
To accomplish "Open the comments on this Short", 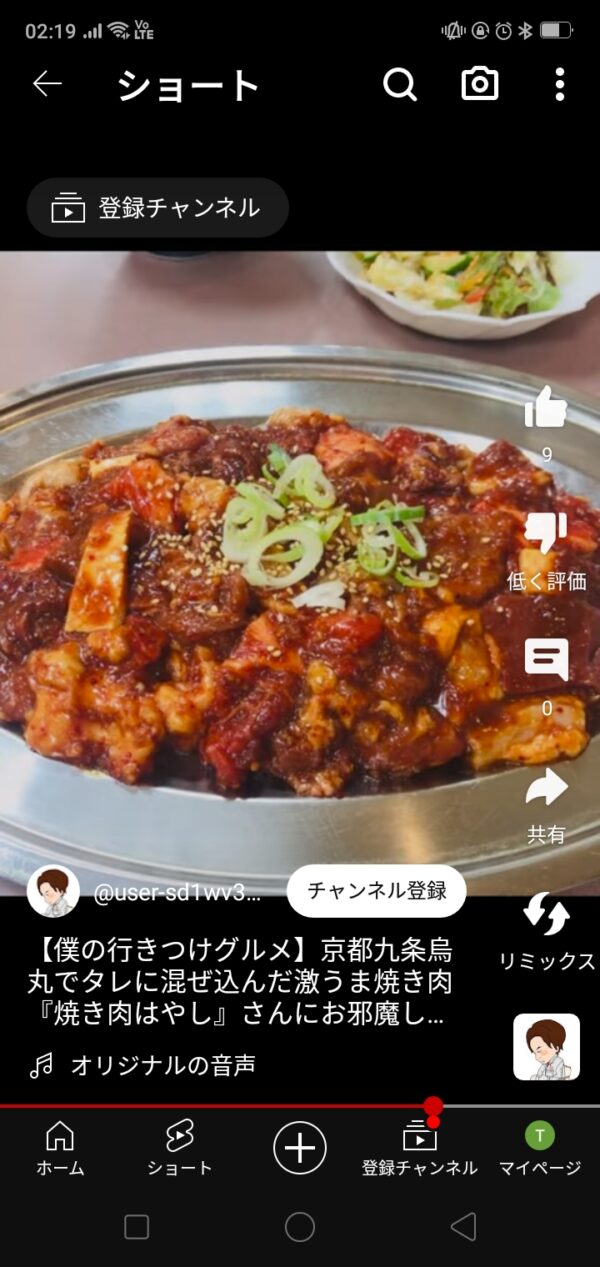I will [x=546, y=660].
